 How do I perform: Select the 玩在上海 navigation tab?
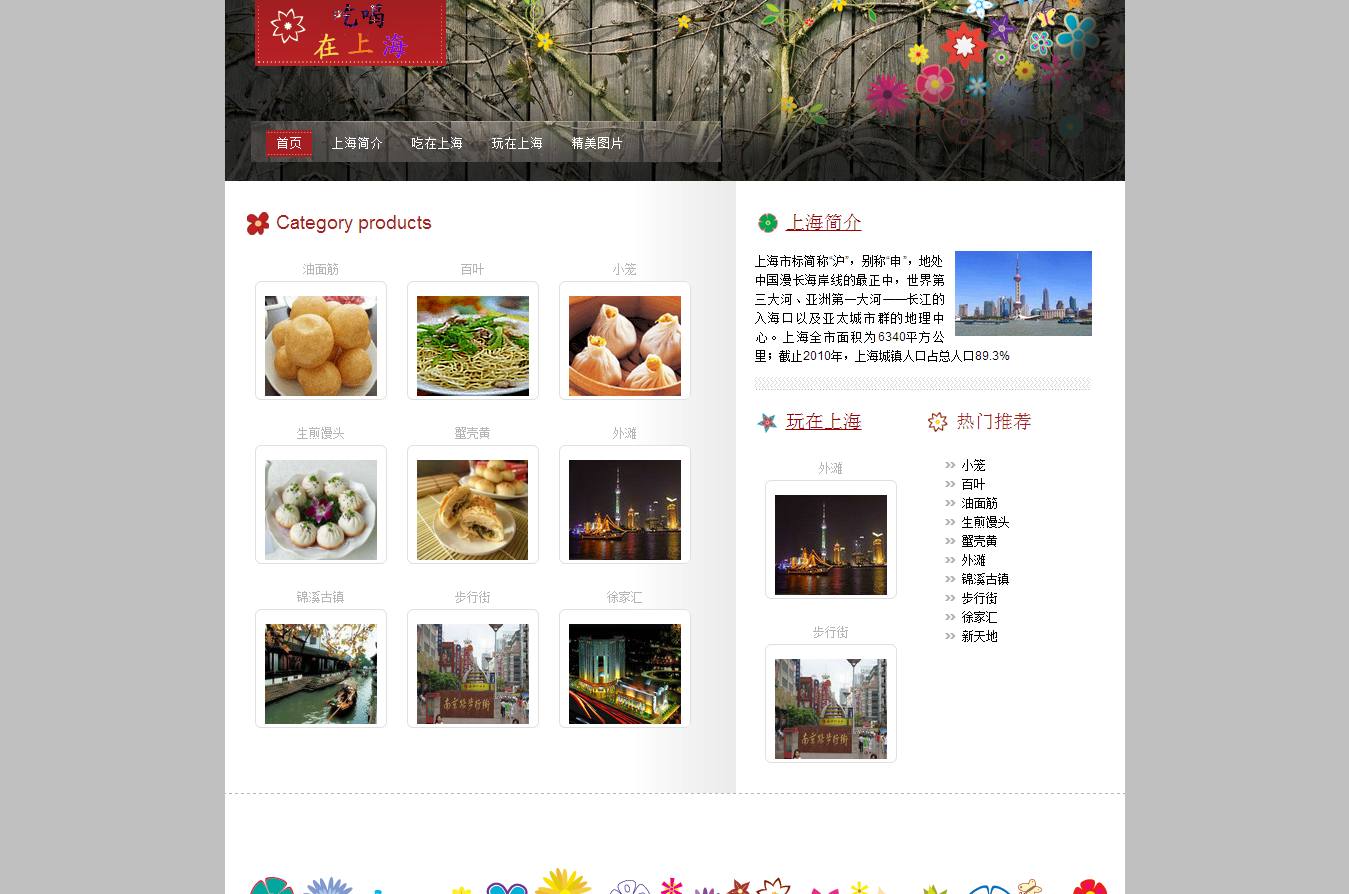[x=517, y=143]
